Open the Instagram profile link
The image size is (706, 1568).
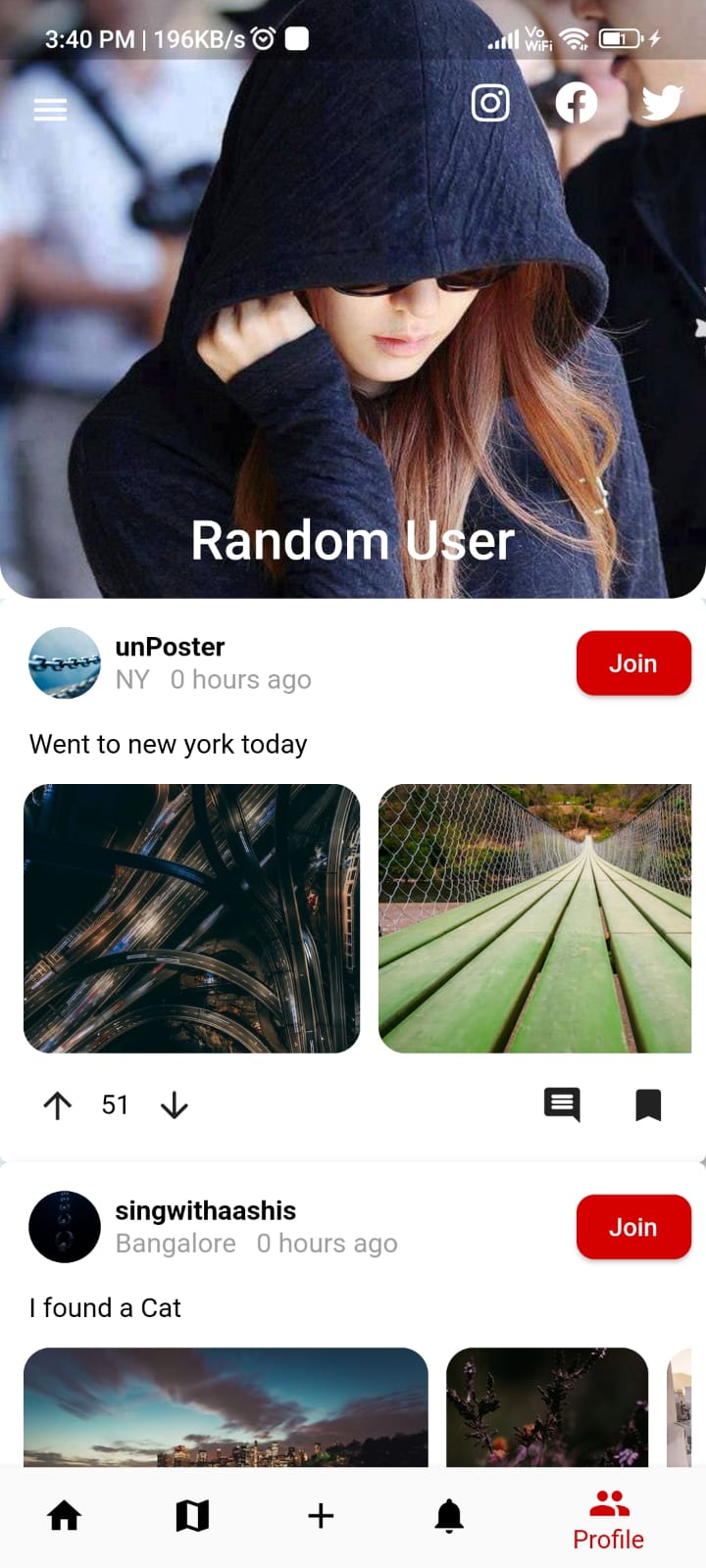coord(490,102)
